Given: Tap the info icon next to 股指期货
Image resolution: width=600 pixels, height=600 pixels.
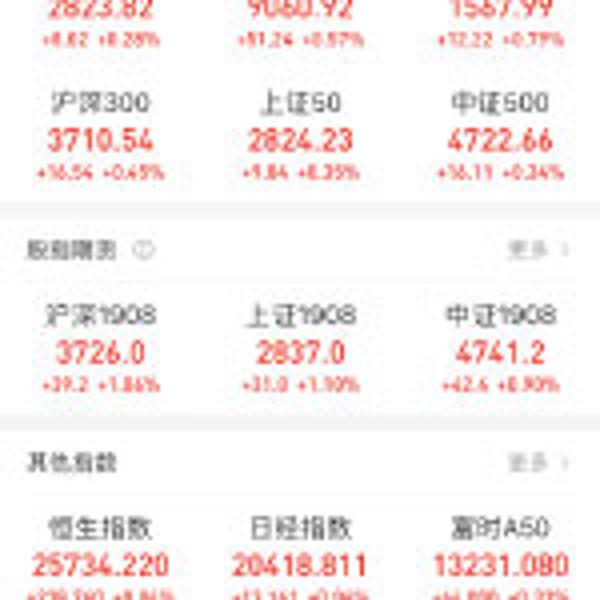Looking at the screenshot, I should [x=144, y=250].
